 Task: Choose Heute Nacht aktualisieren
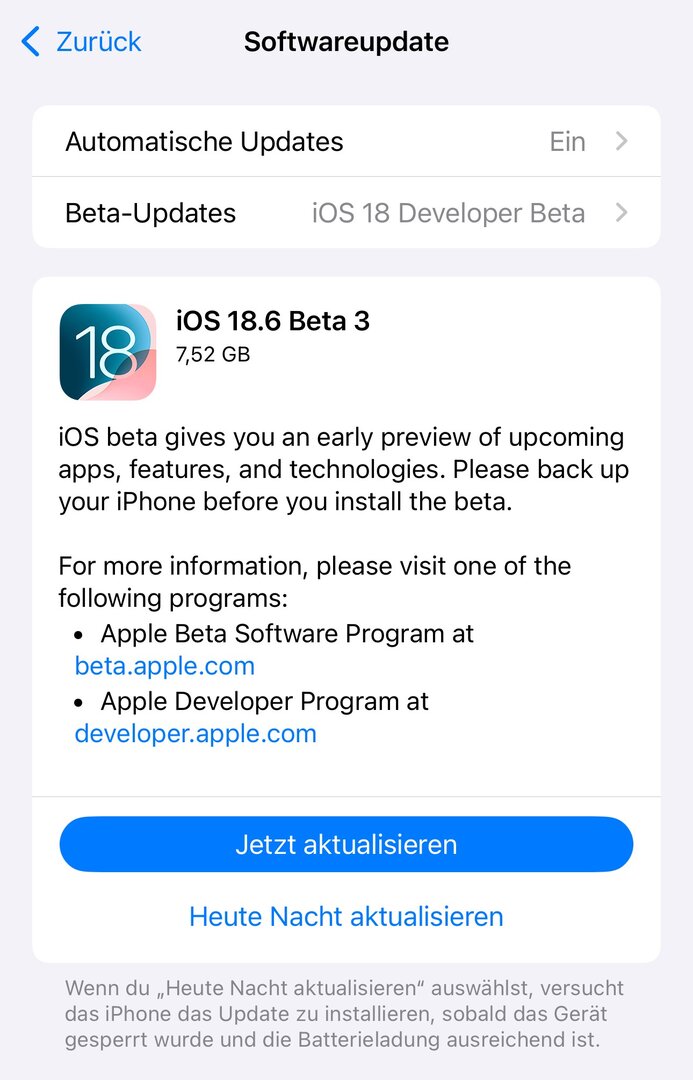346,916
